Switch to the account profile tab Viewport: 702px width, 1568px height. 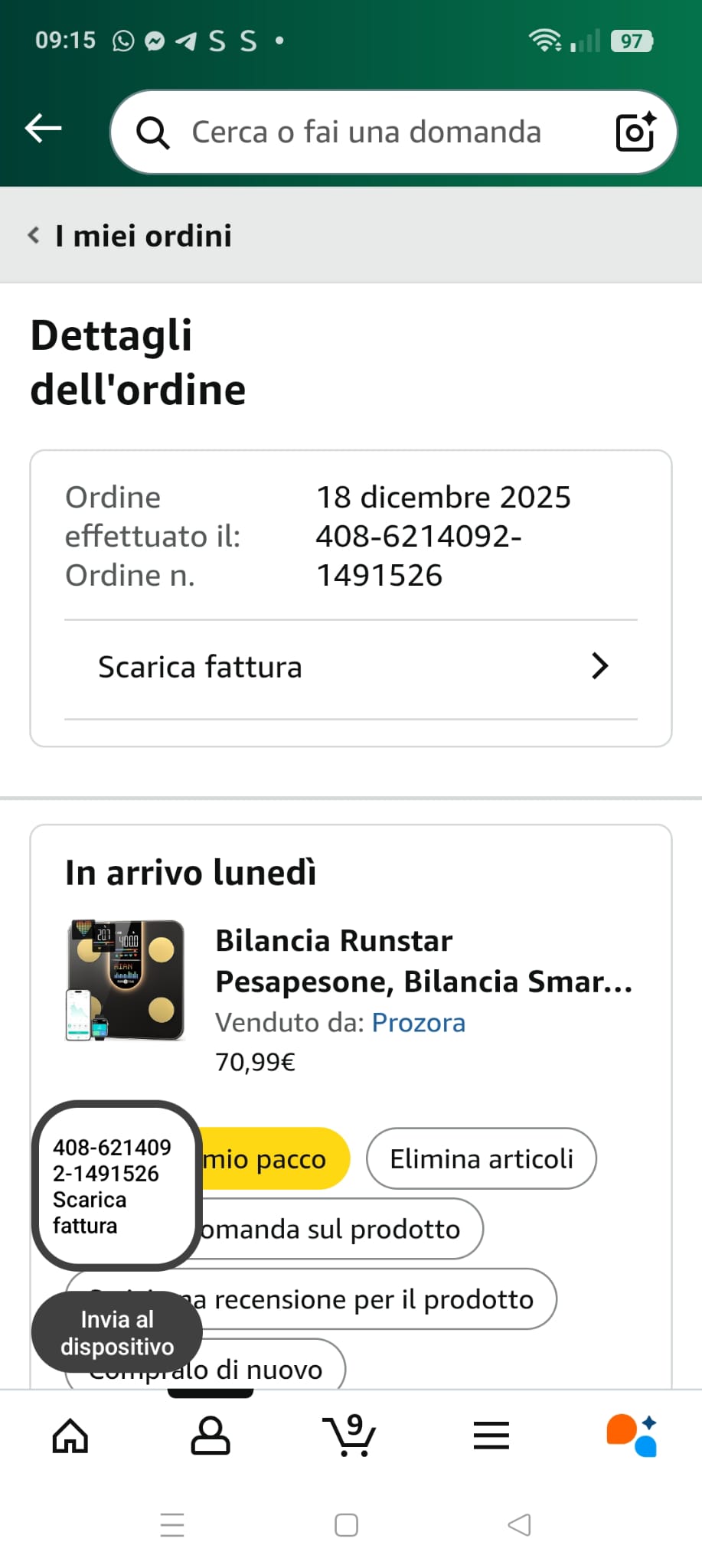coord(211,1436)
